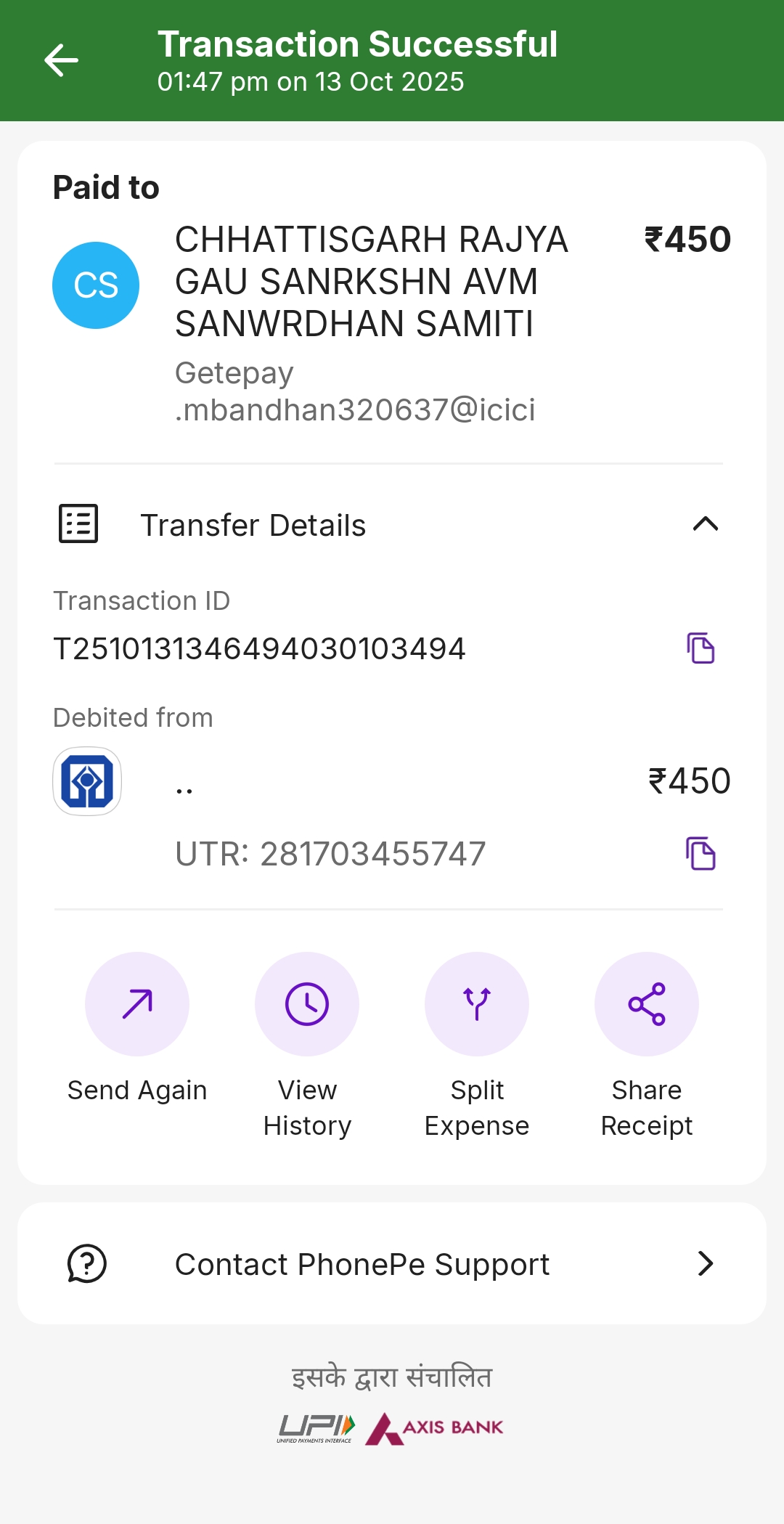Copy the Transaction ID
The width and height of the screenshot is (784, 1524).
point(701,648)
